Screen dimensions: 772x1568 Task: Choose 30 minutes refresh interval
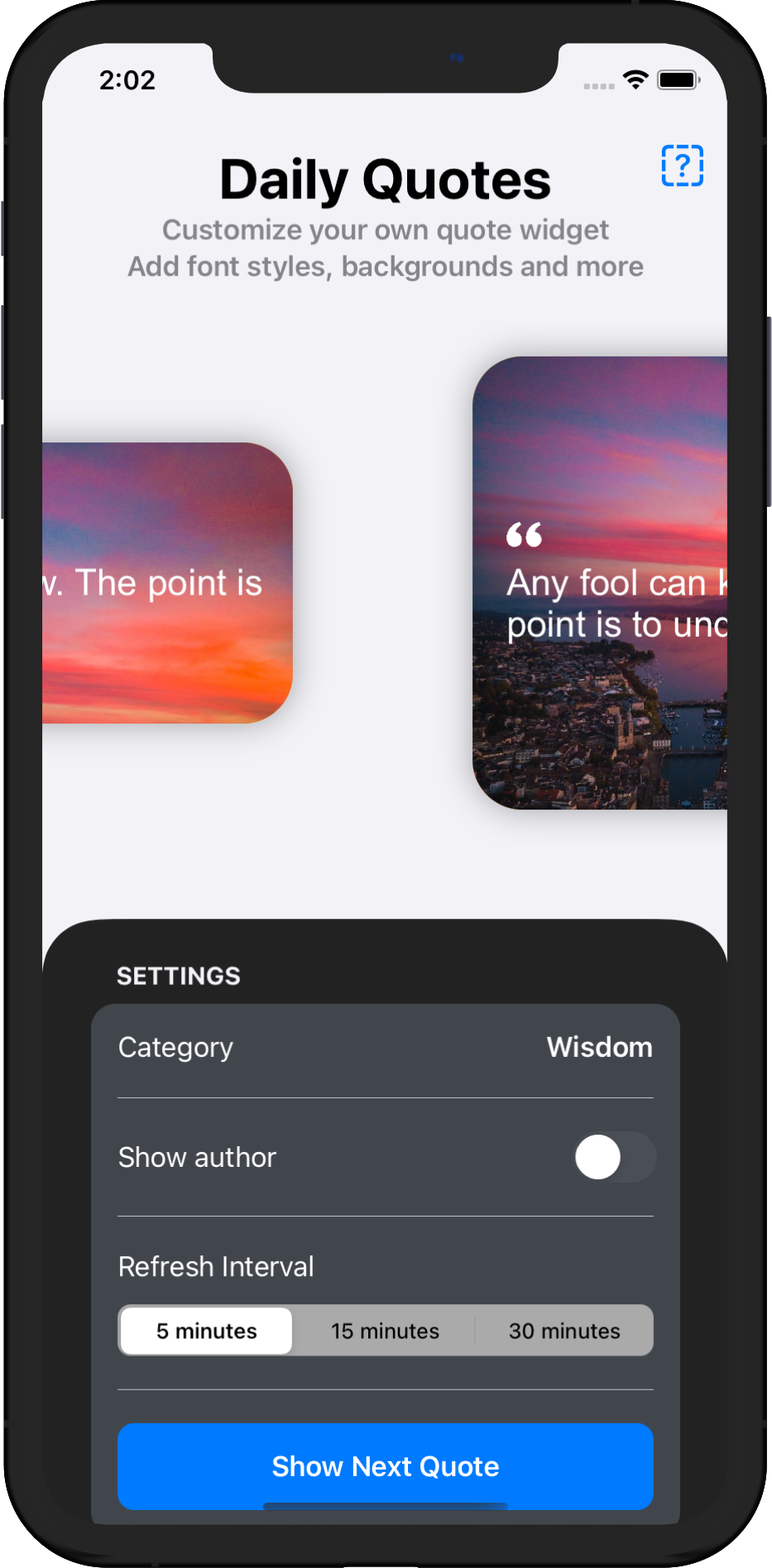564,1331
